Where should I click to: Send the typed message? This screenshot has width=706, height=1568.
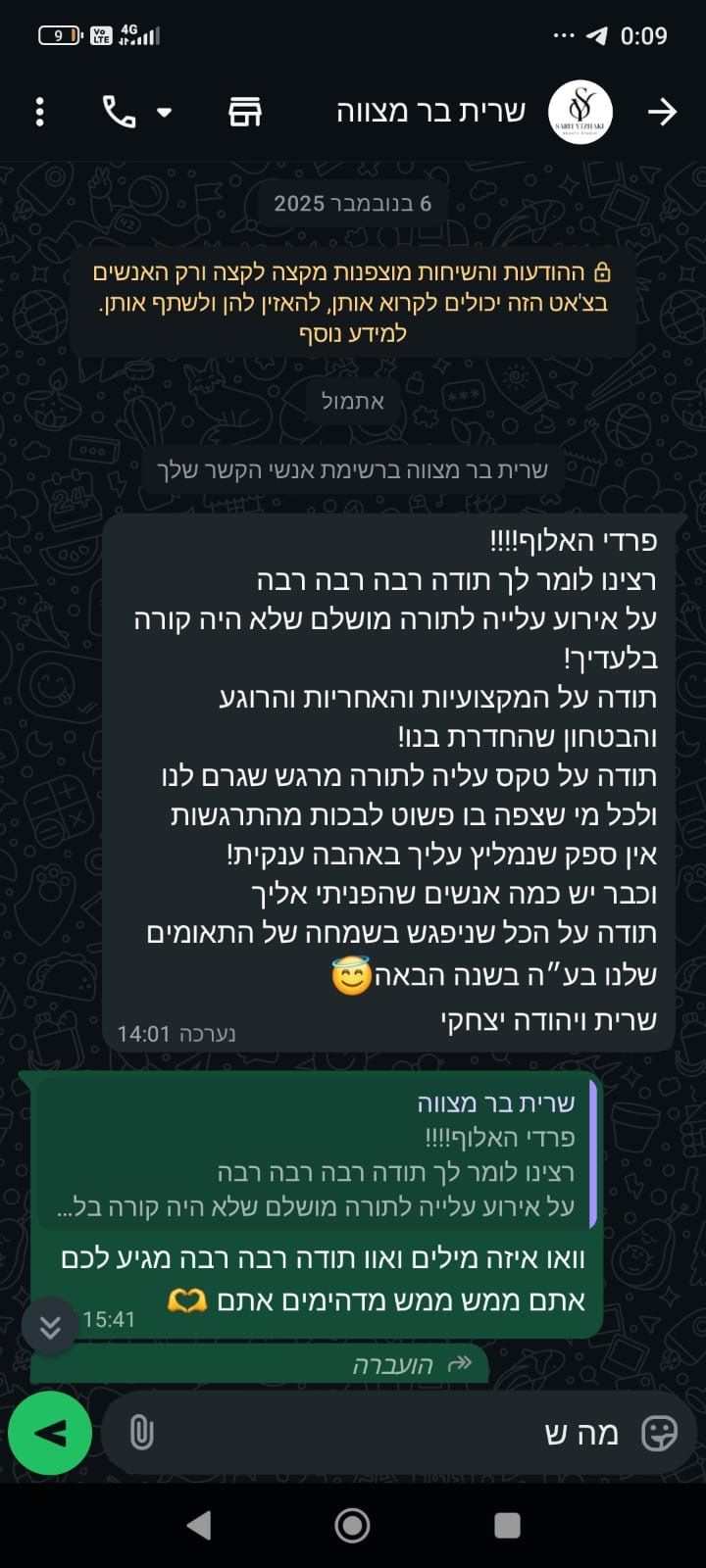point(50,1433)
